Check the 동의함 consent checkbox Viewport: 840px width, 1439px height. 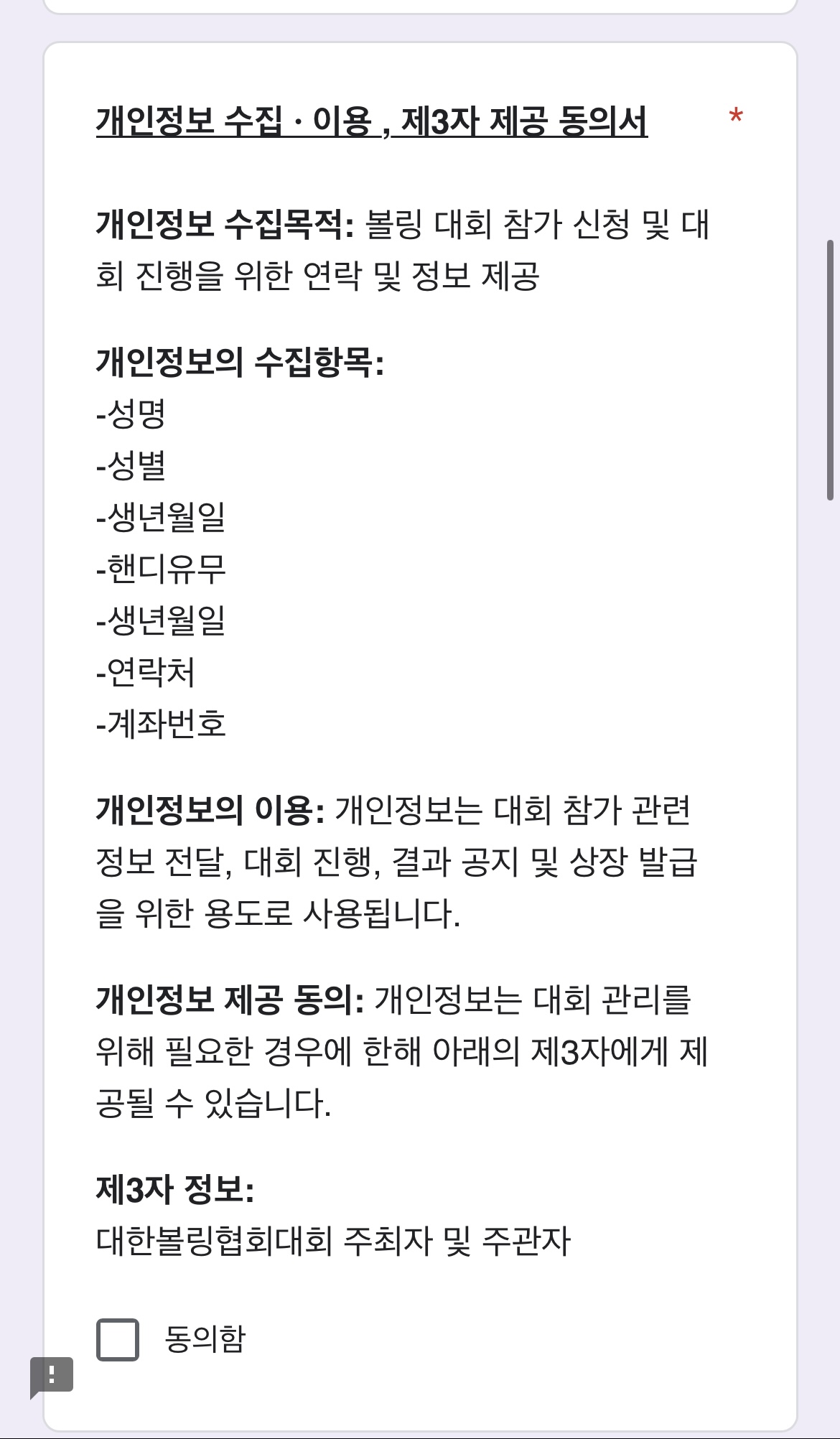118,1339
